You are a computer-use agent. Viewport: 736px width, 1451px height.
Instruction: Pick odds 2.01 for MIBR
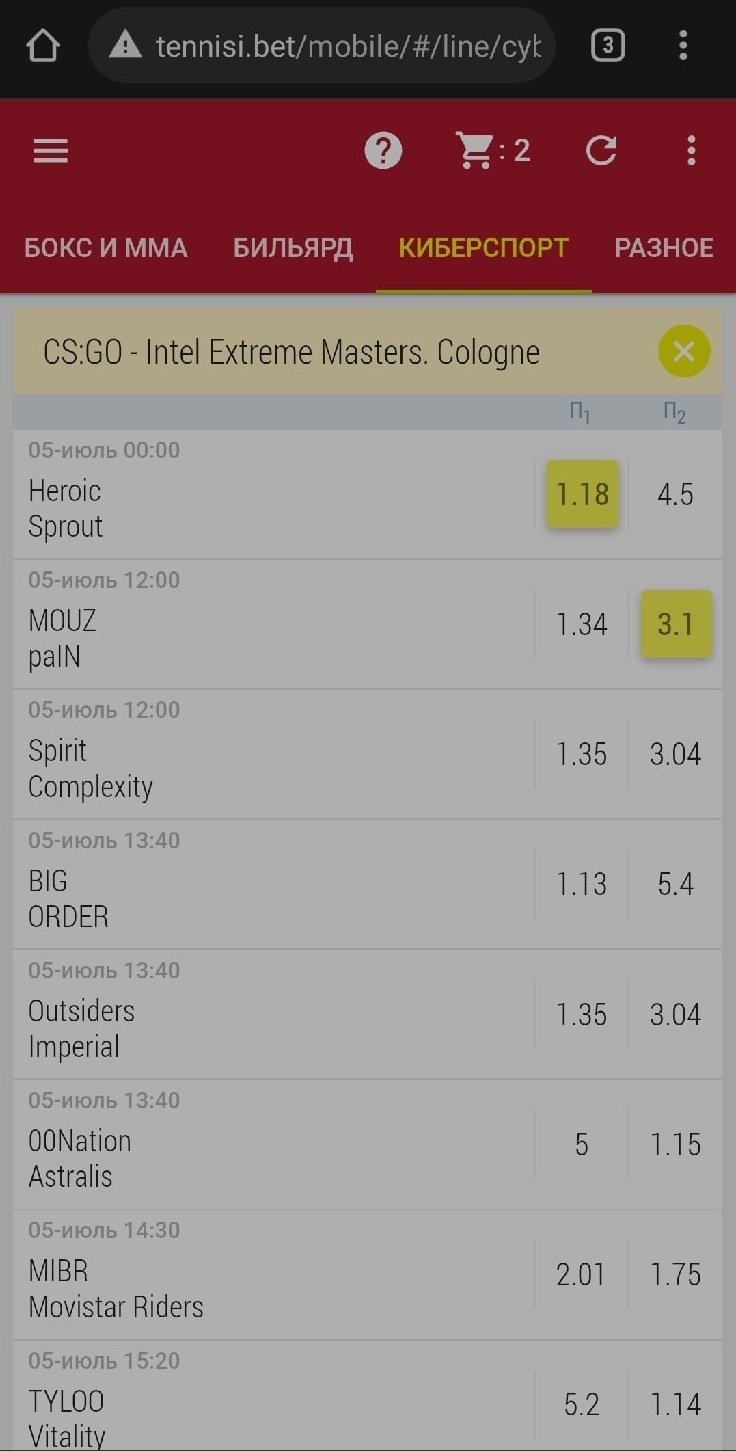click(582, 1274)
